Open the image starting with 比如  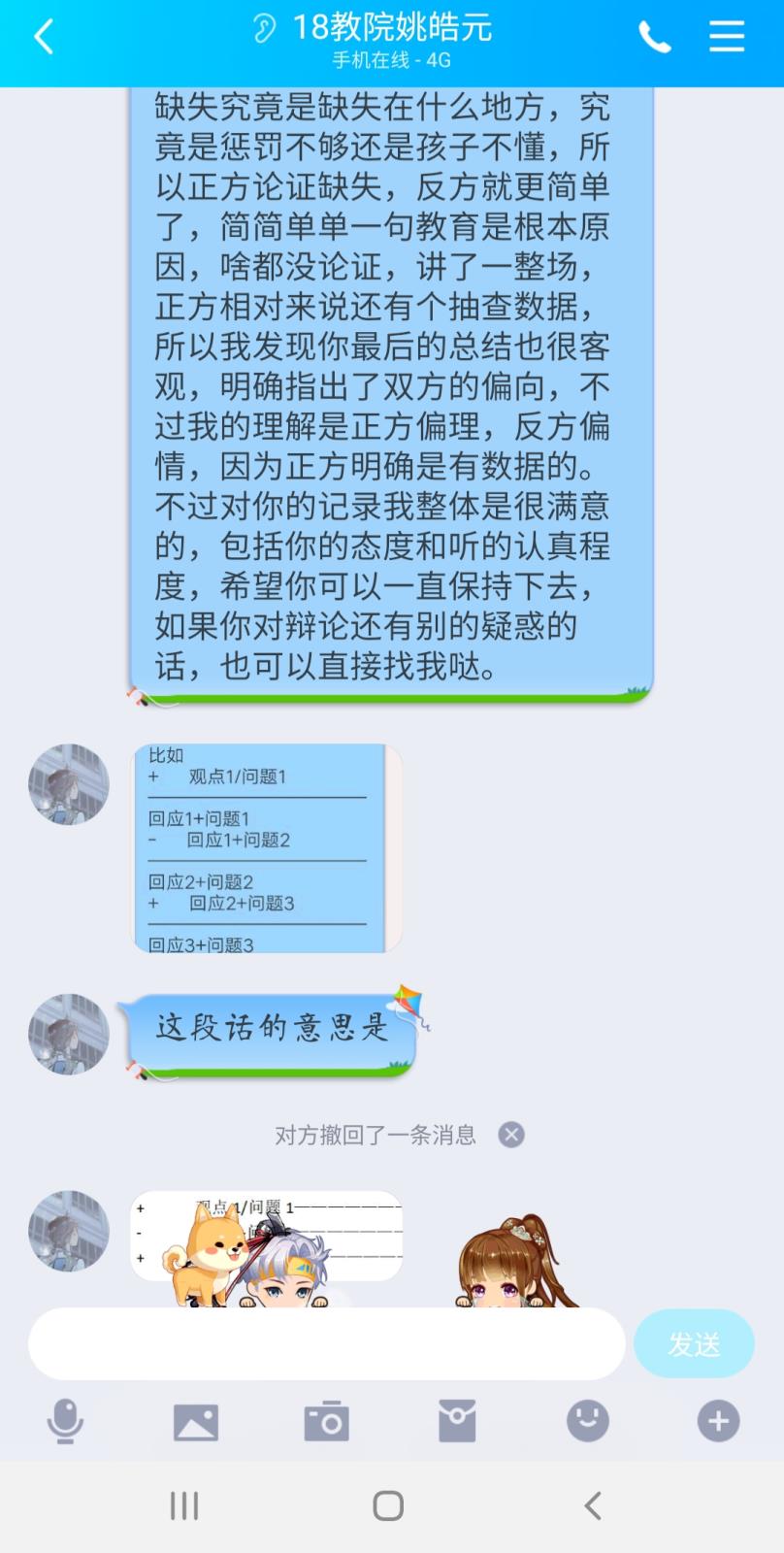pyautogui.click(x=266, y=847)
